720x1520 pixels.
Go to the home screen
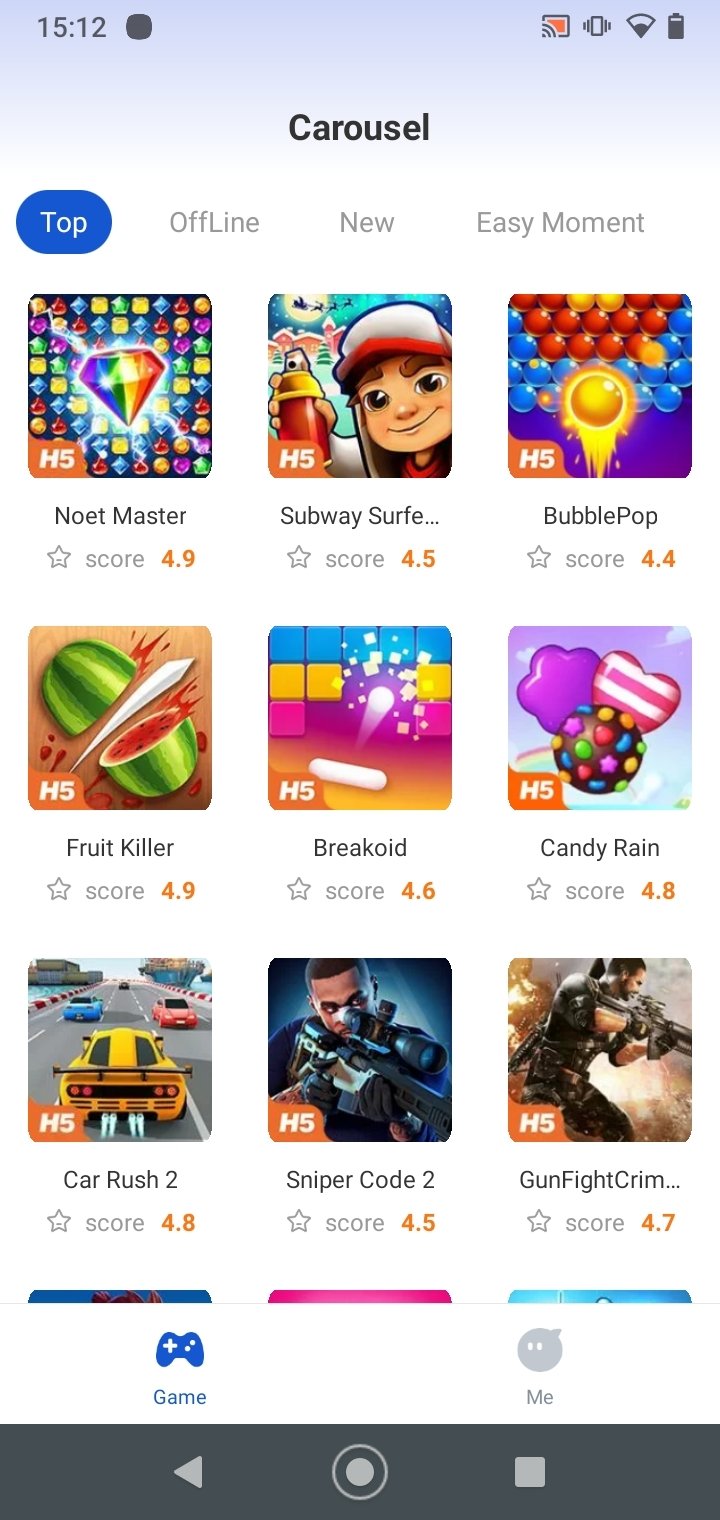[x=360, y=1472]
